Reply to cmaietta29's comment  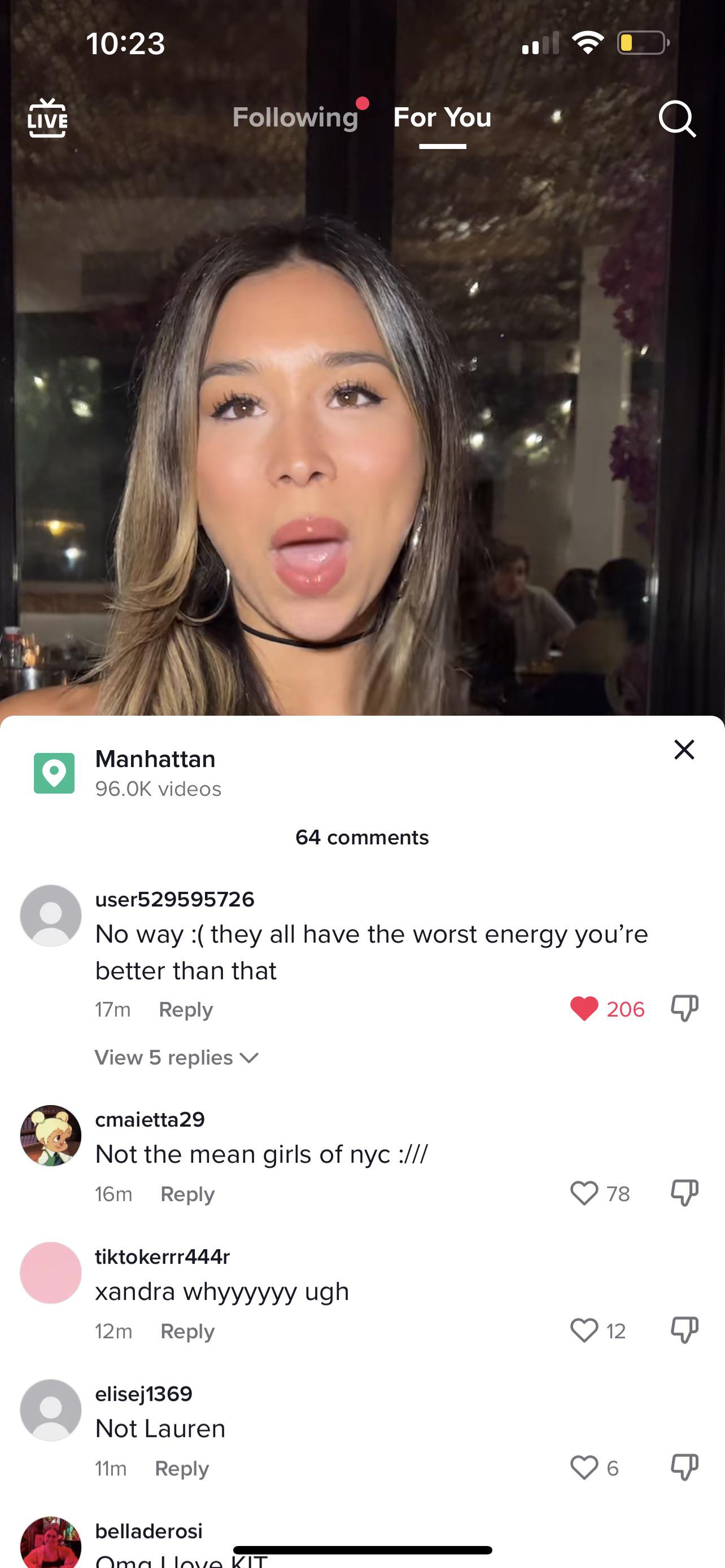click(187, 1194)
